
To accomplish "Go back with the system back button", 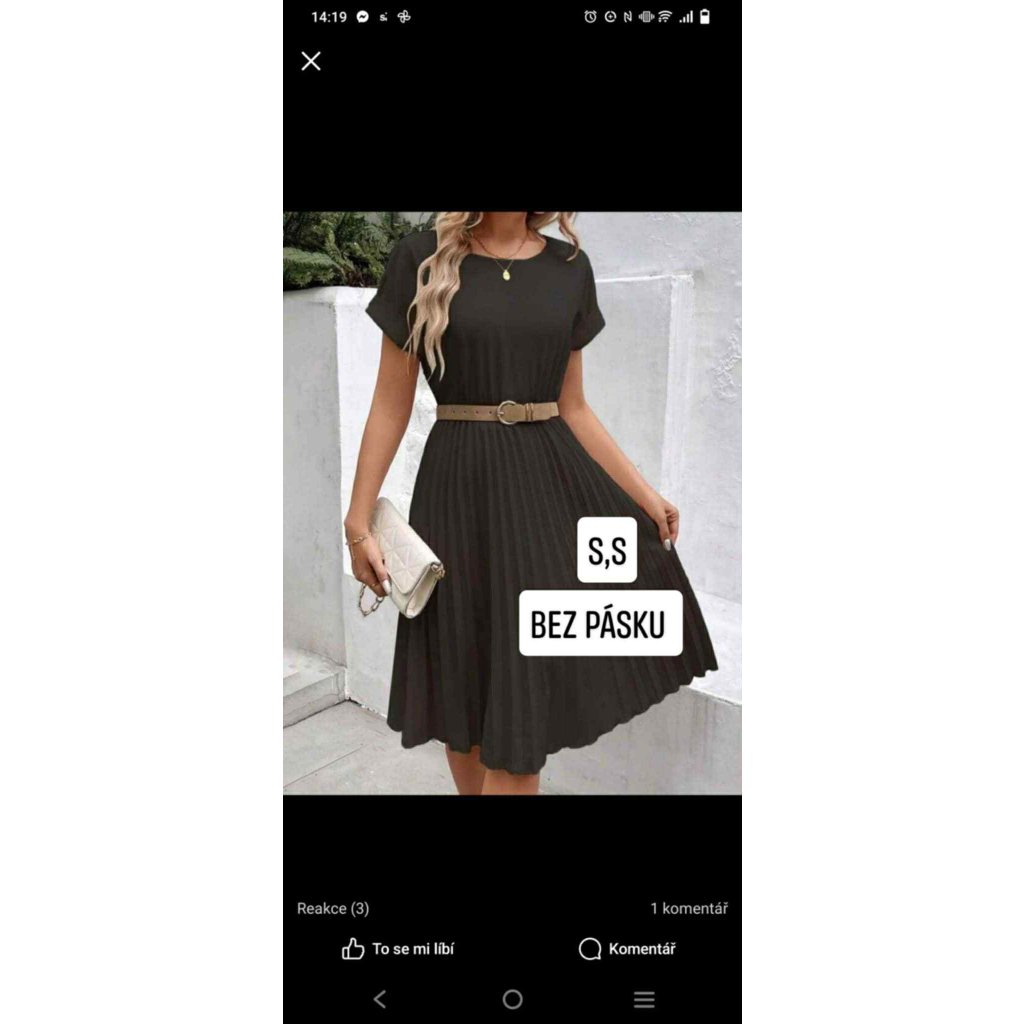I will click(380, 999).
